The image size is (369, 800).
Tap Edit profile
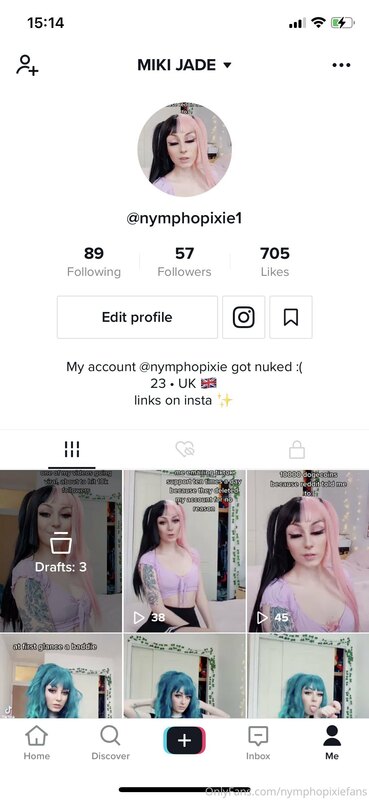pyautogui.click(x=137, y=317)
